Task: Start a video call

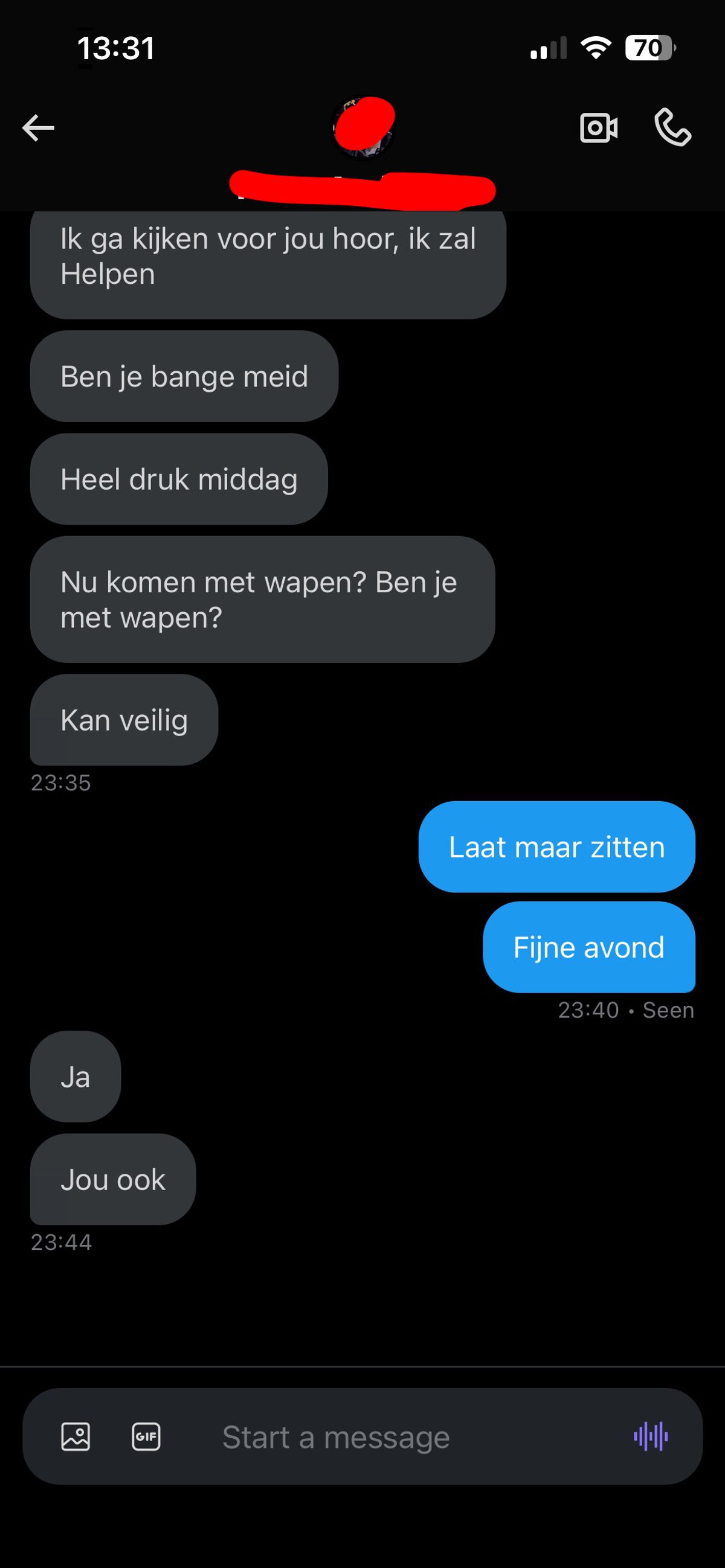Action: 598,128
